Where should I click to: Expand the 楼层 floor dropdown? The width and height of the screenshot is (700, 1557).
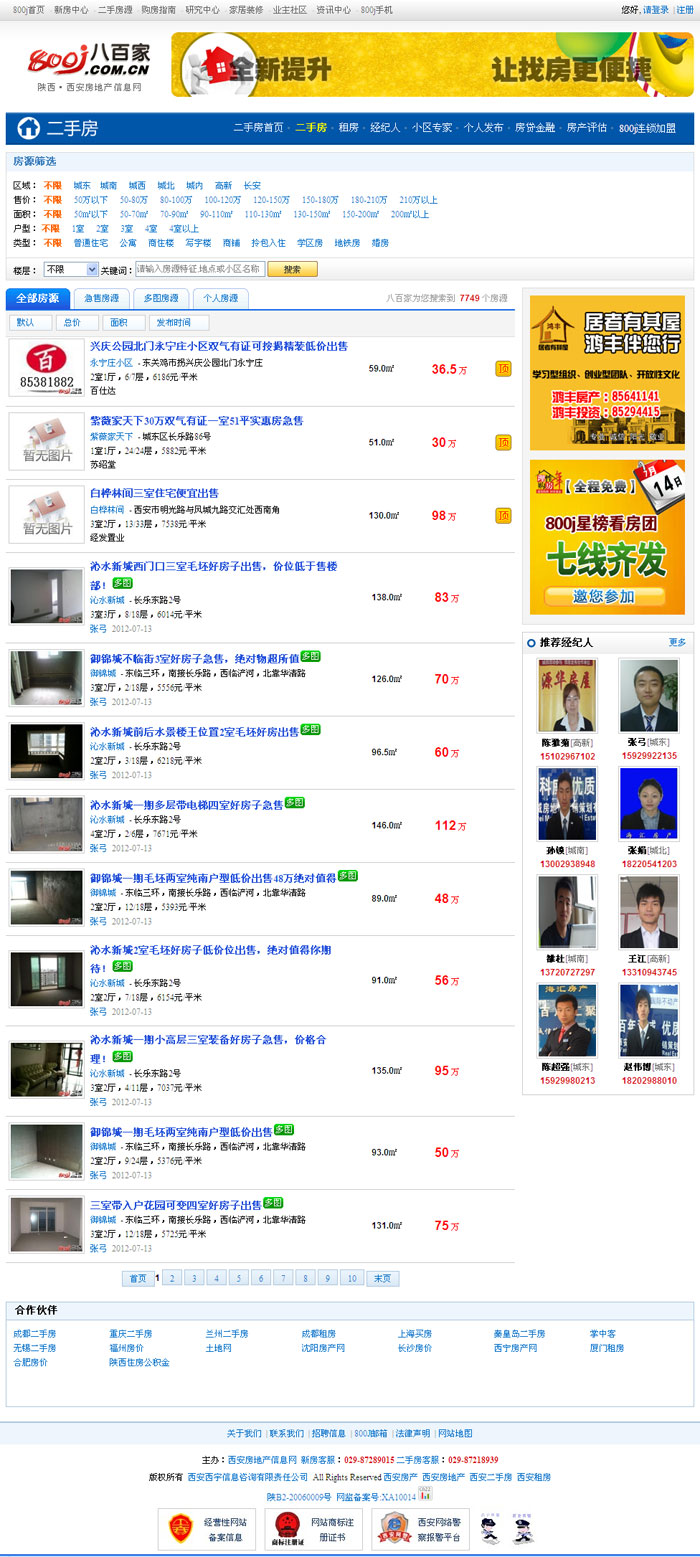pyautogui.click(x=70, y=269)
